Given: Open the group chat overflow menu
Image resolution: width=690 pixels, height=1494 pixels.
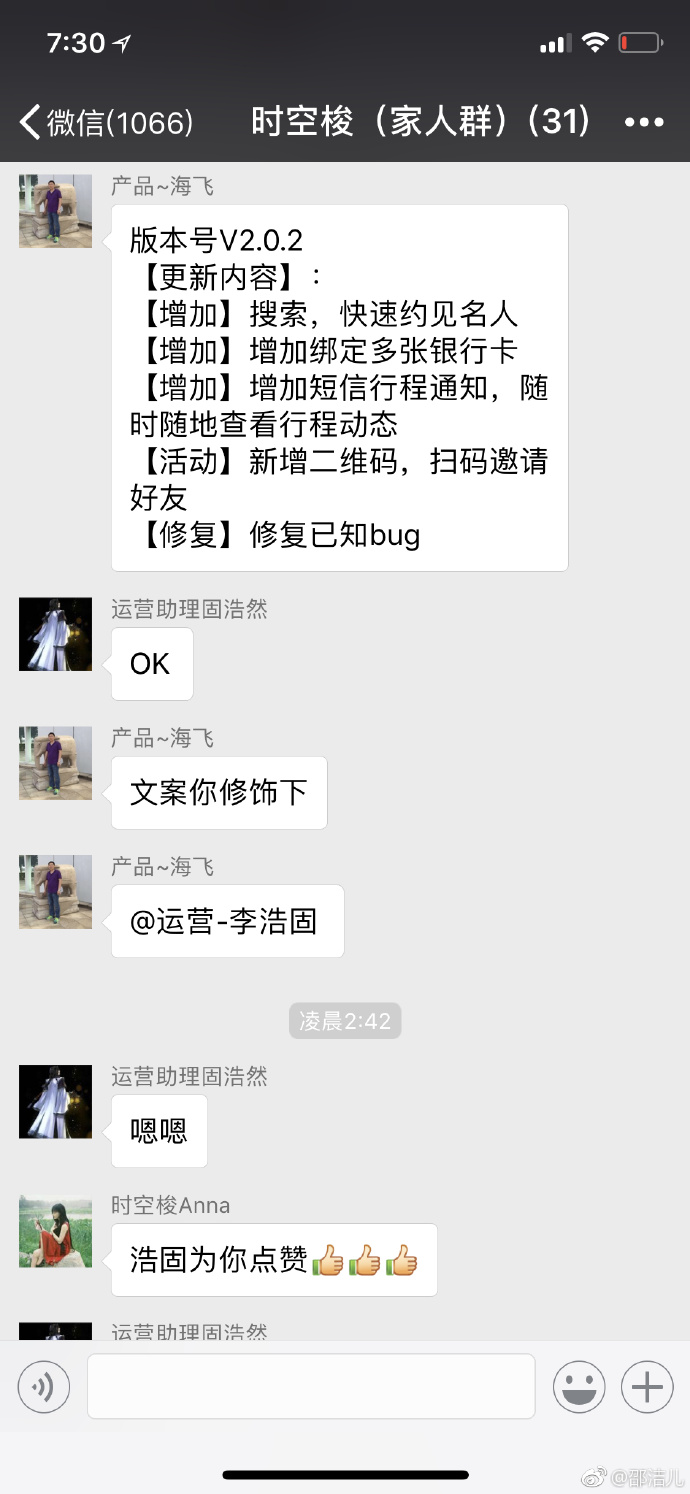Looking at the screenshot, I should 644,122.
